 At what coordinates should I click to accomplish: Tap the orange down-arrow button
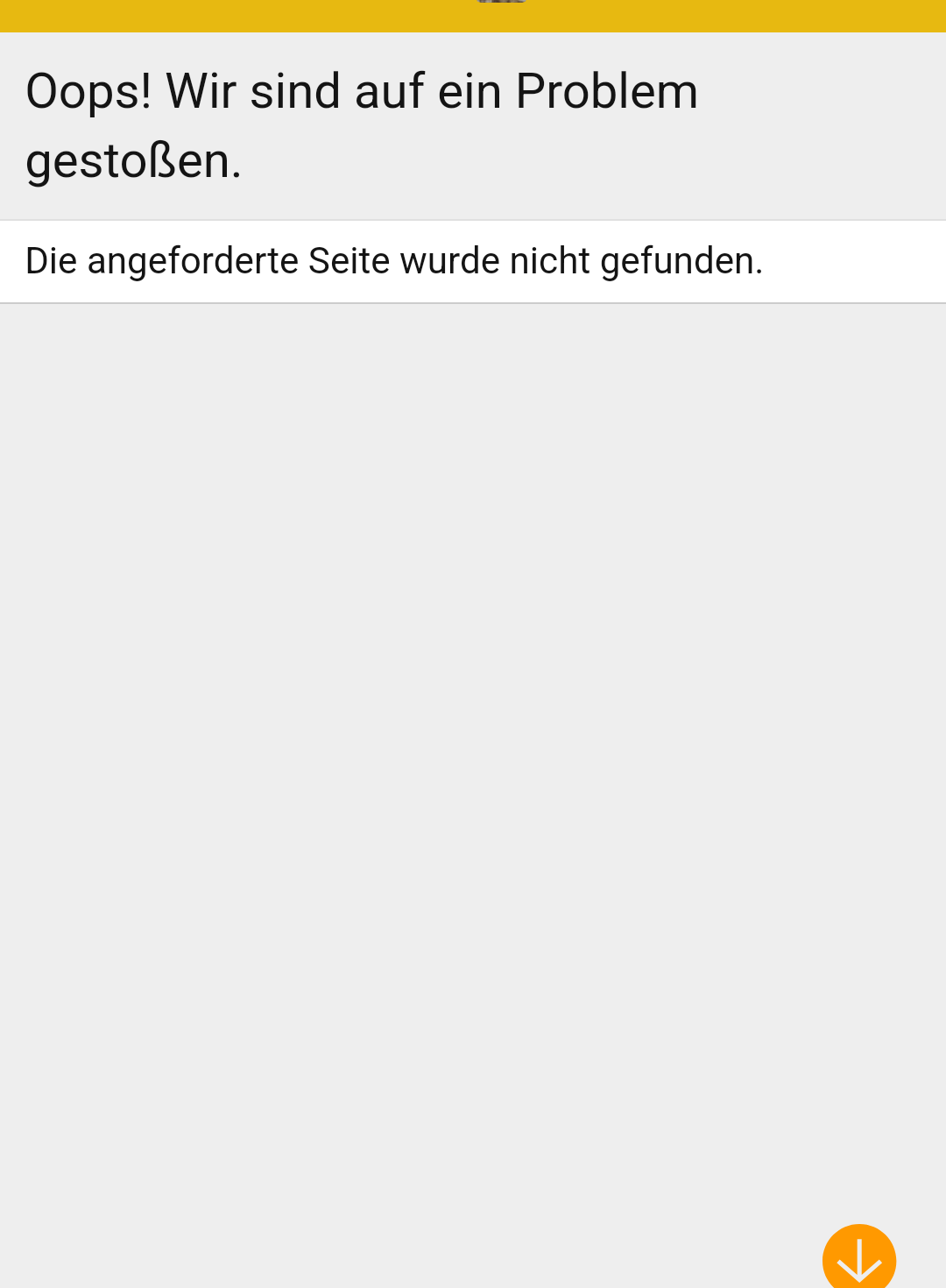[858, 1258]
